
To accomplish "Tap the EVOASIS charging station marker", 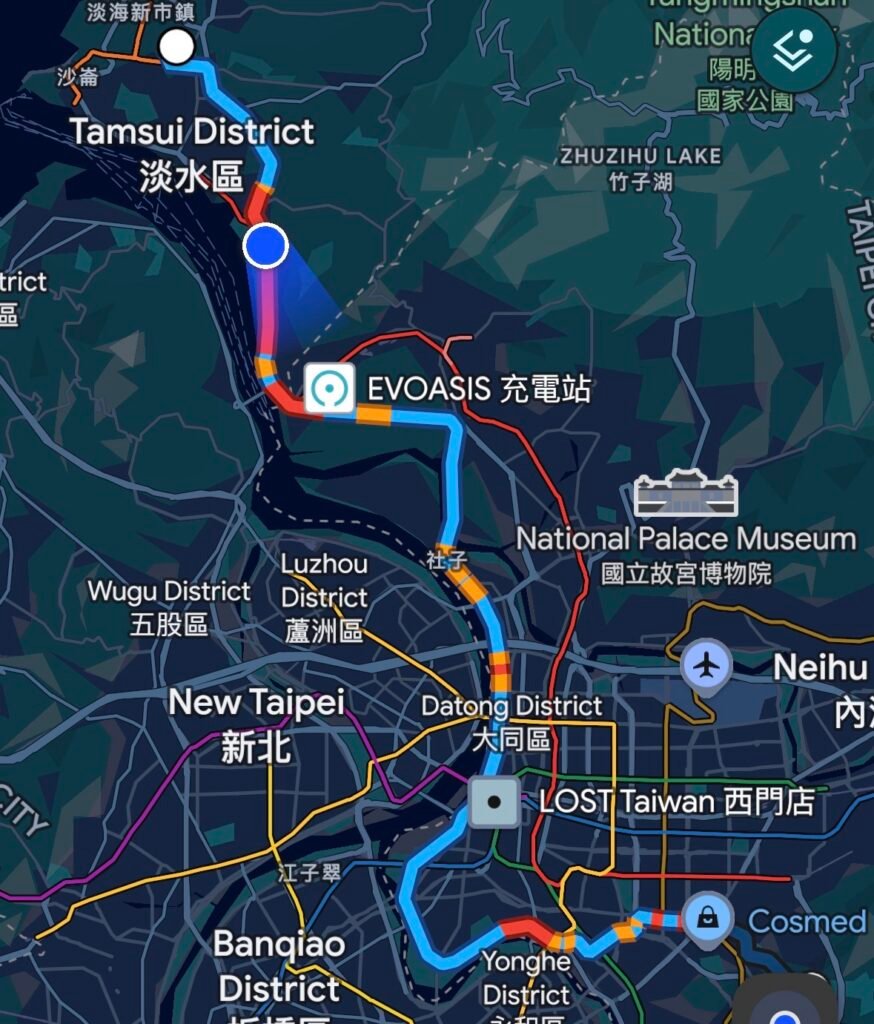I will pyautogui.click(x=329, y=388).
